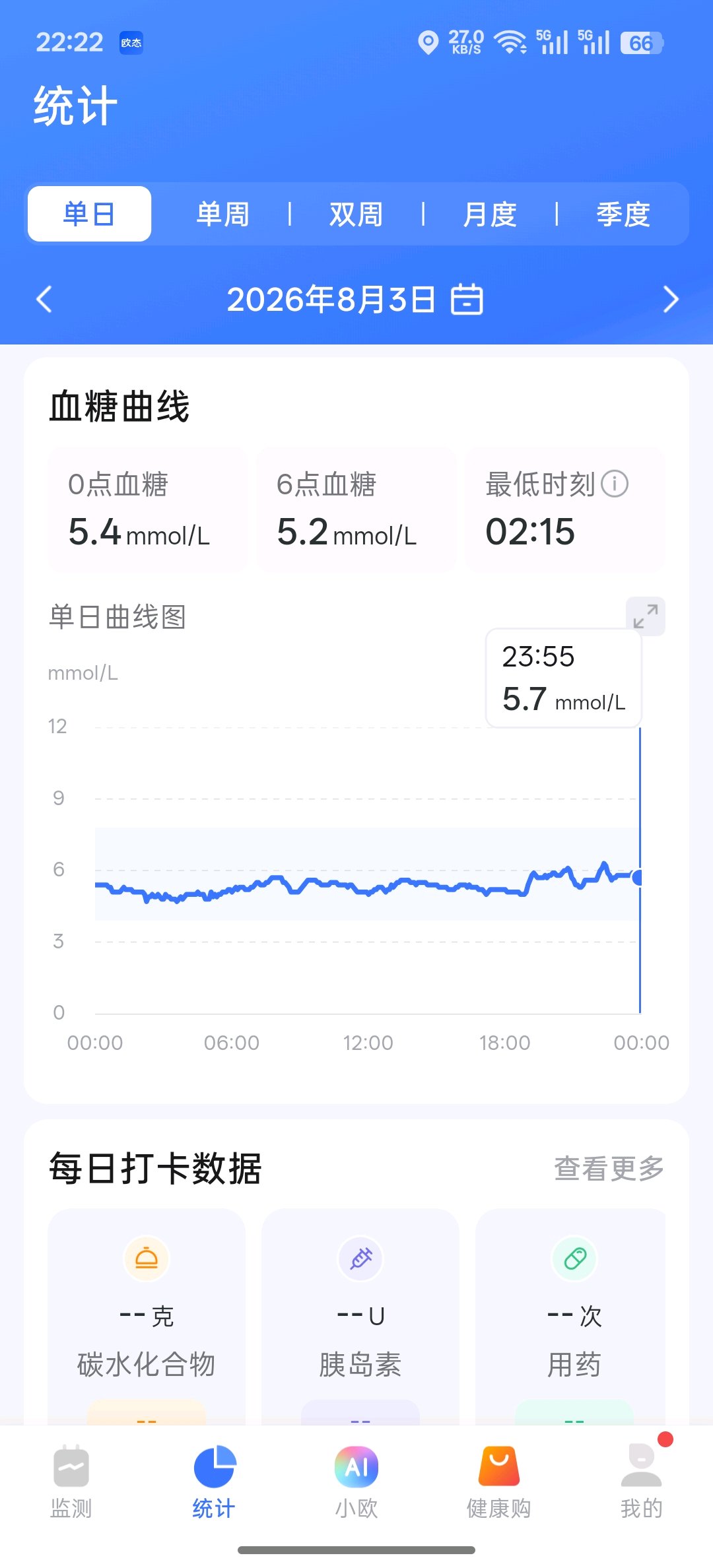Open 查看更多 for daily check-in data

coord(609,1169)
